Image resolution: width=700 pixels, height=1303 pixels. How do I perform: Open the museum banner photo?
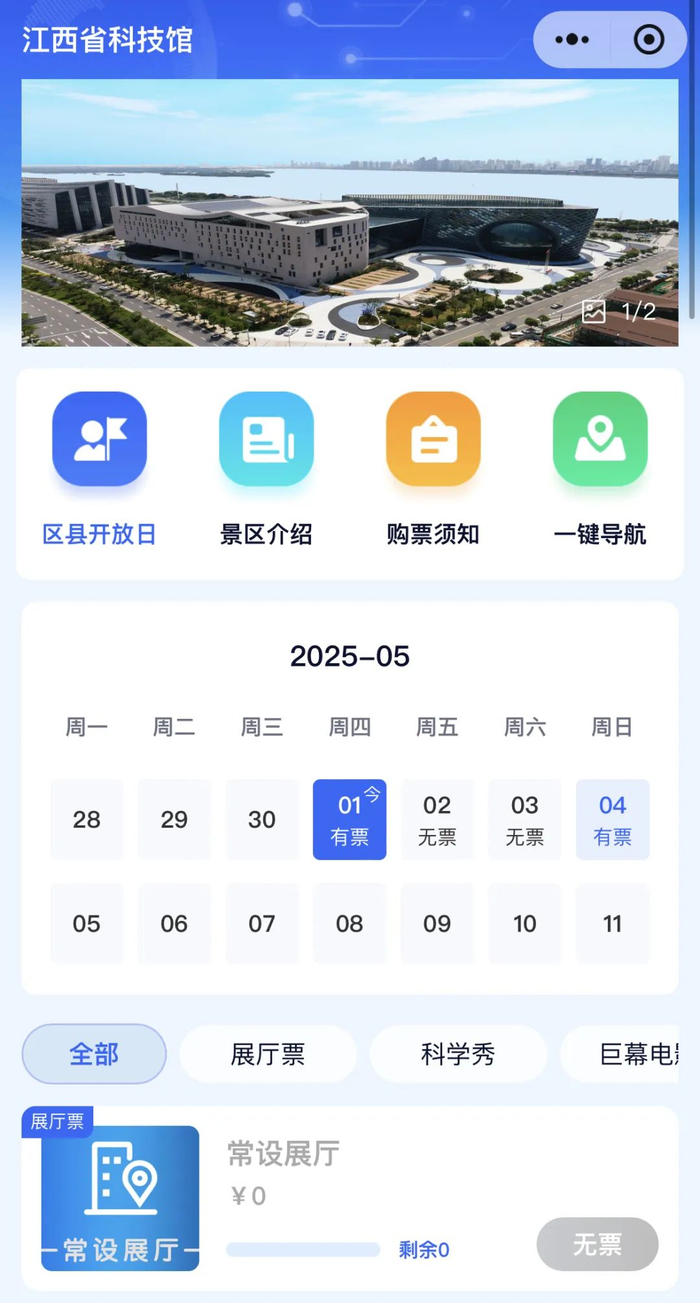point(350,212)
